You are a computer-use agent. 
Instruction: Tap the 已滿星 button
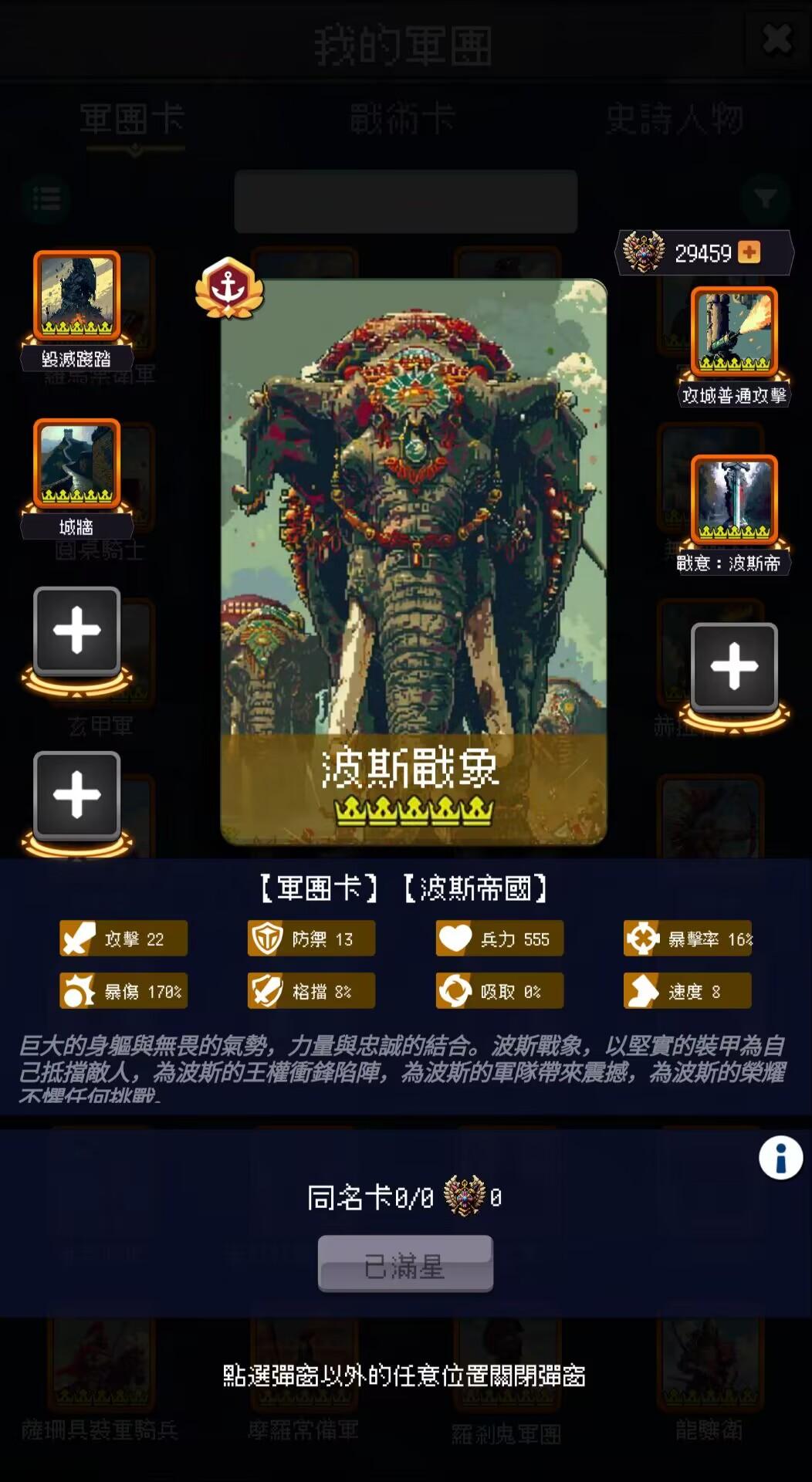click(x=405, y=1264)
